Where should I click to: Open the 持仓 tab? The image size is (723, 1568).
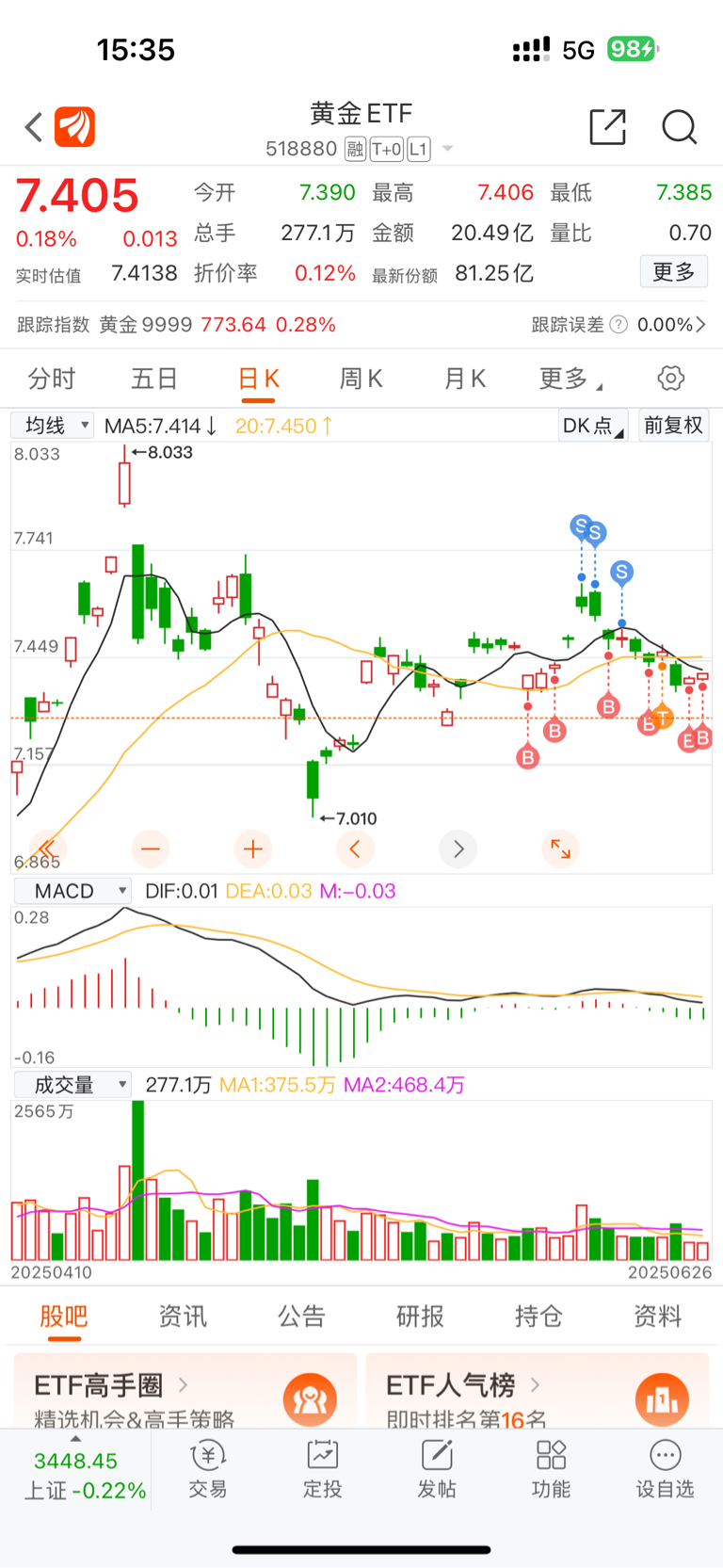[x=538, y=1316]
